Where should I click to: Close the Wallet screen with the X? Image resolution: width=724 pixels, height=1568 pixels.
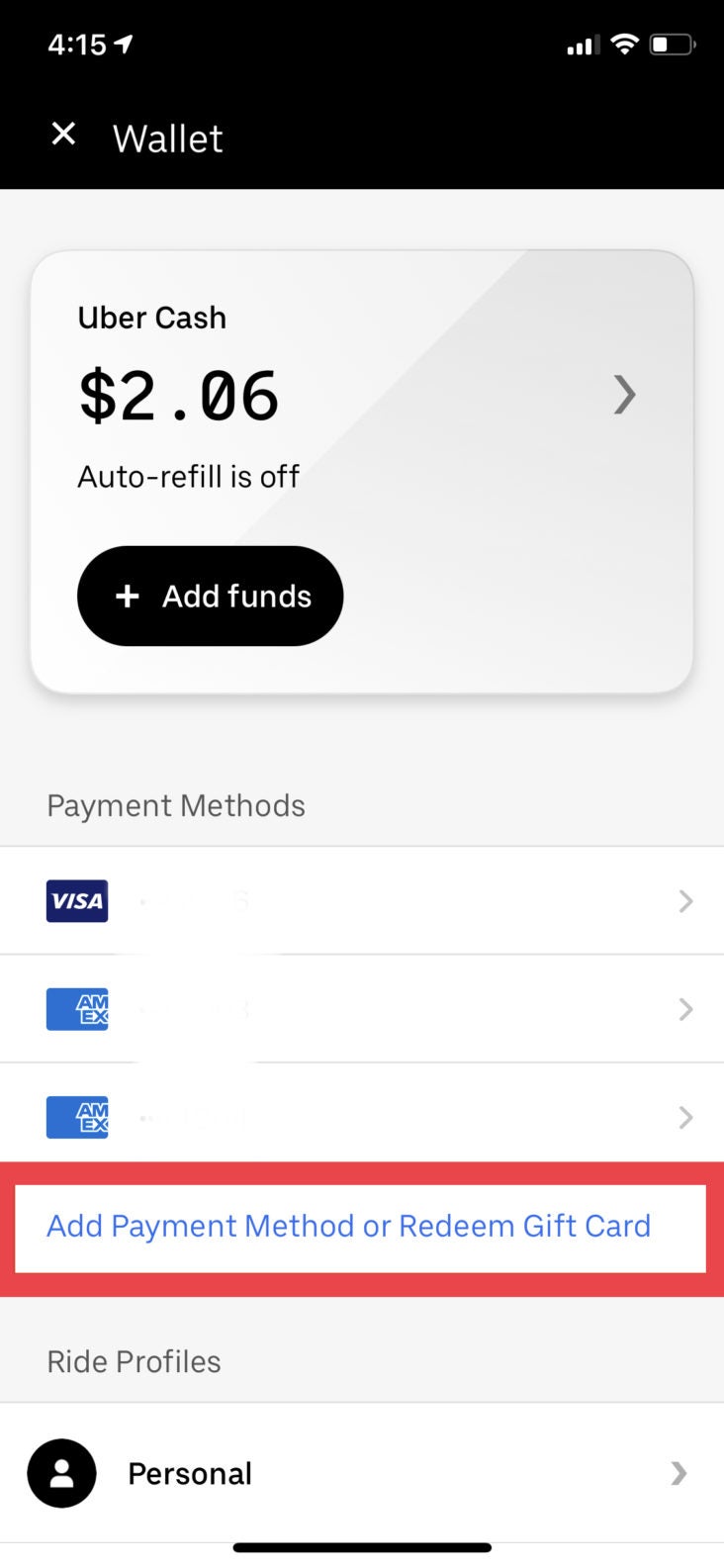[x=63, y=134]
